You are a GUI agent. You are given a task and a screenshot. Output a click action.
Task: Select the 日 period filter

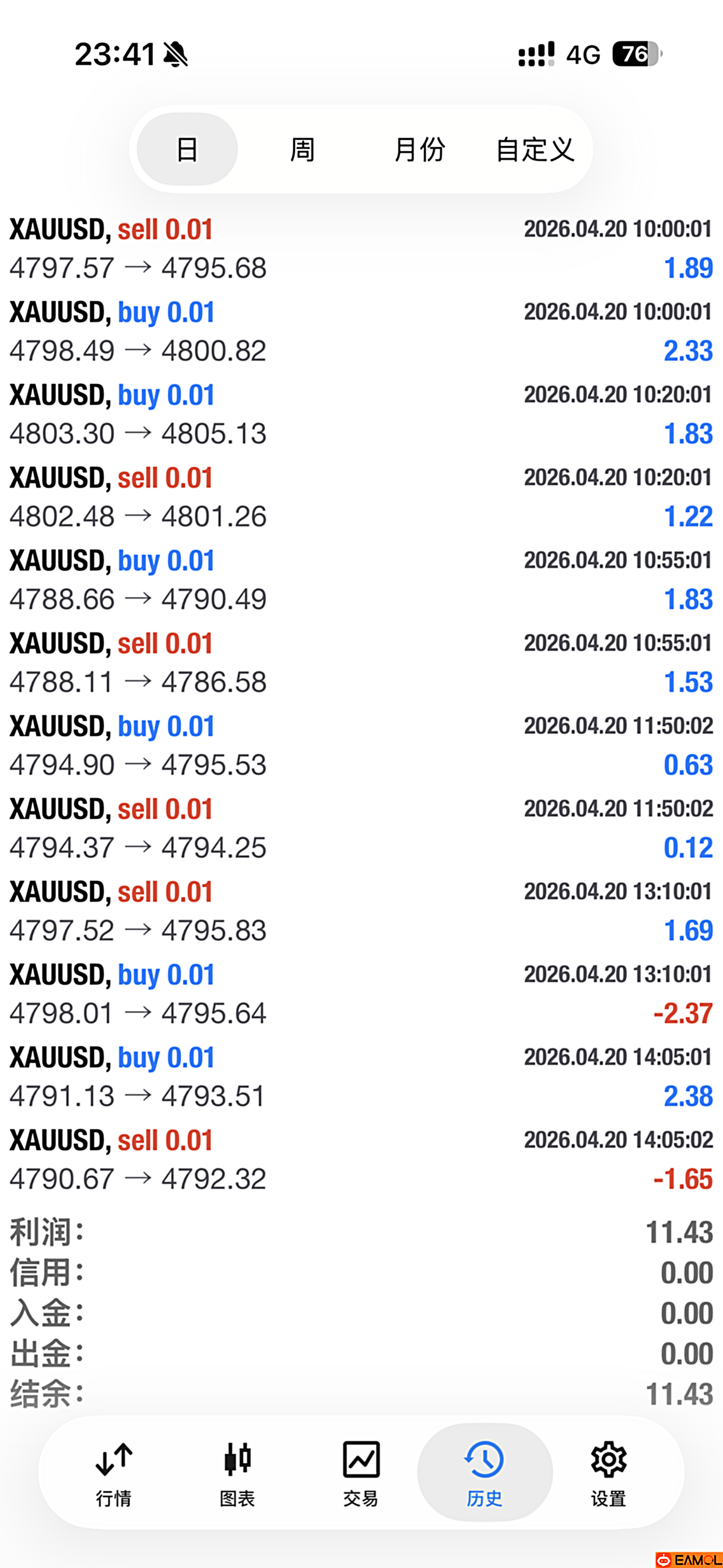(187, 149)
